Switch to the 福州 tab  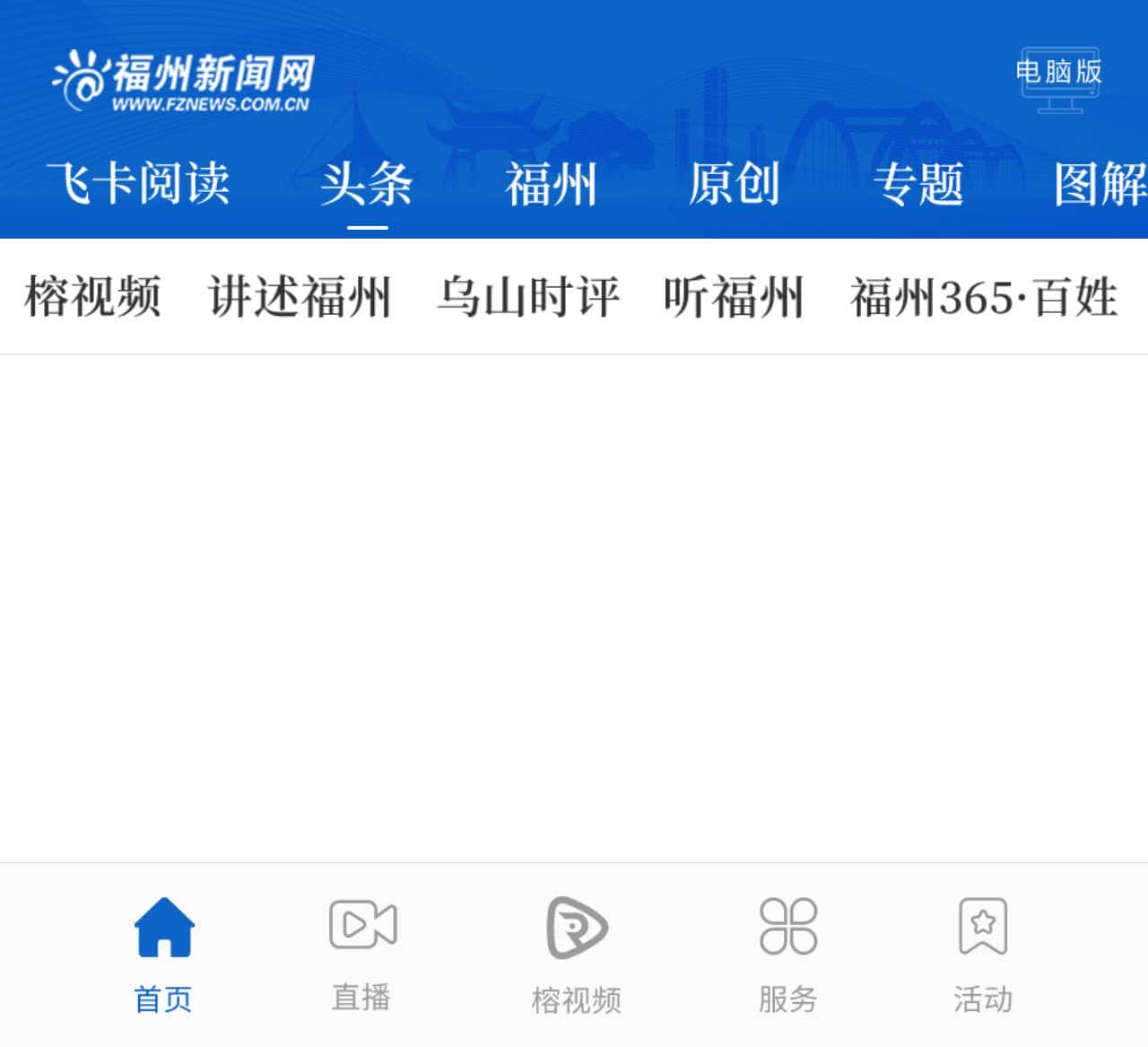pos(551,184)
